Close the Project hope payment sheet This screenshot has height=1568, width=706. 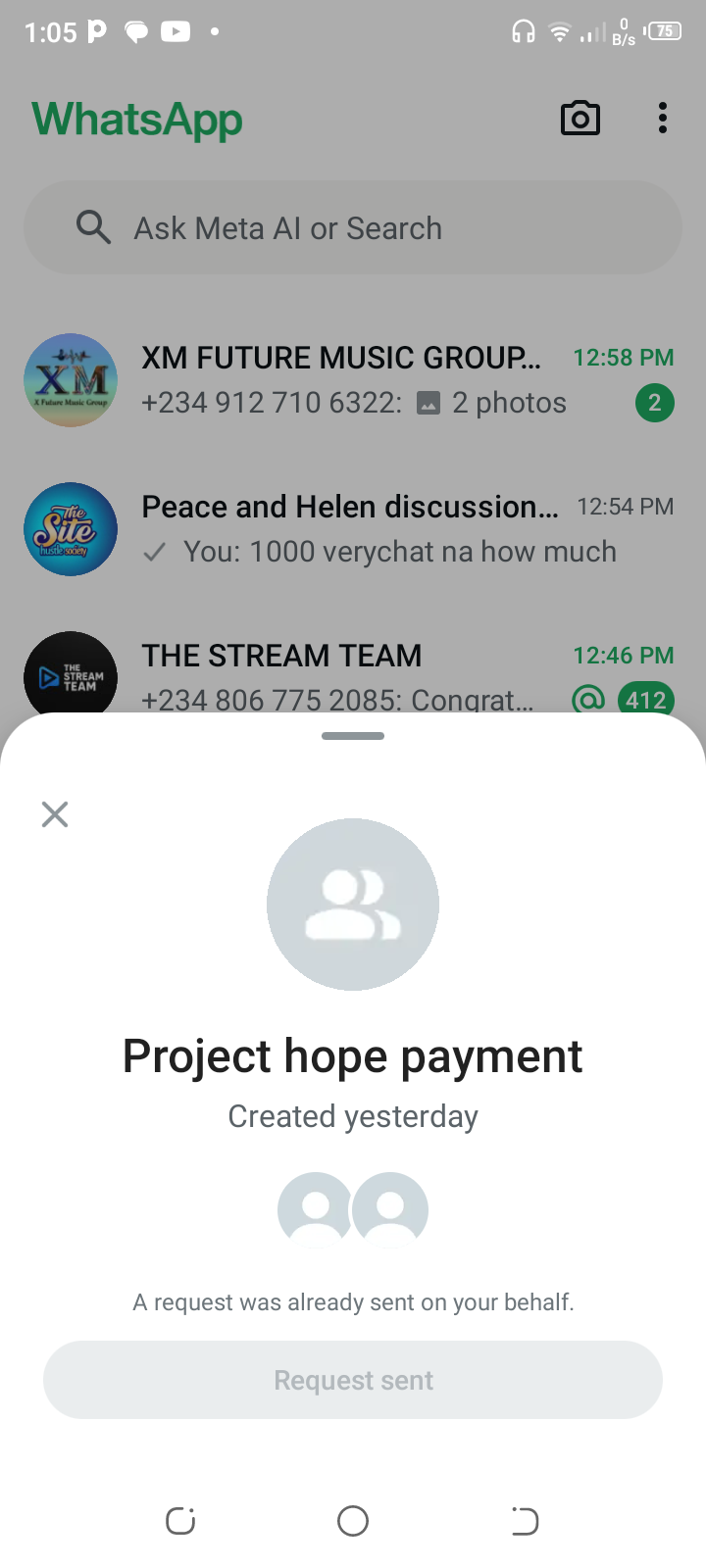(x=55, y=814)
